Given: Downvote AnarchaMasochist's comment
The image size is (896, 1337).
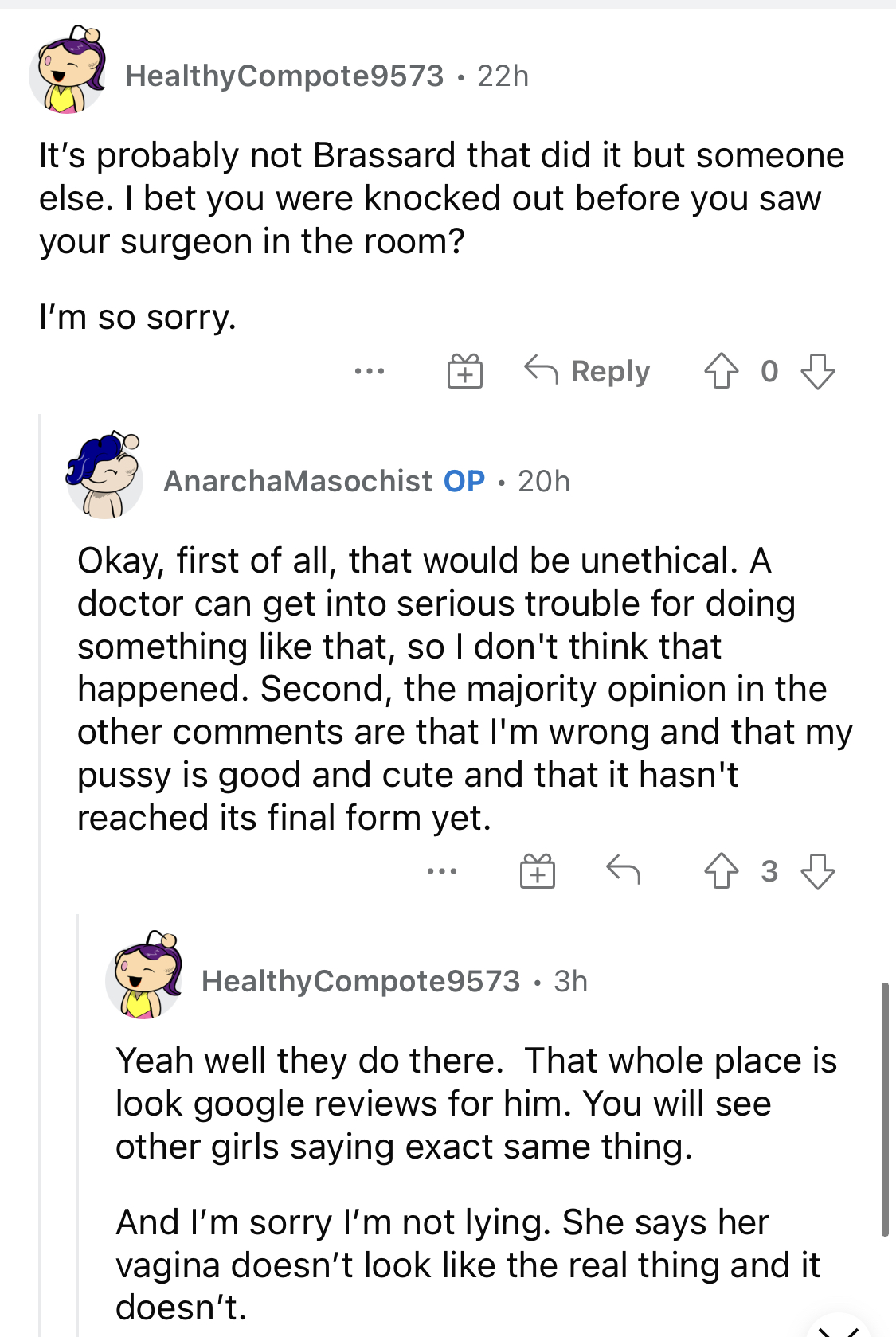Looking at the screenshot, I should pyautogui.click(x=818, y=871).
